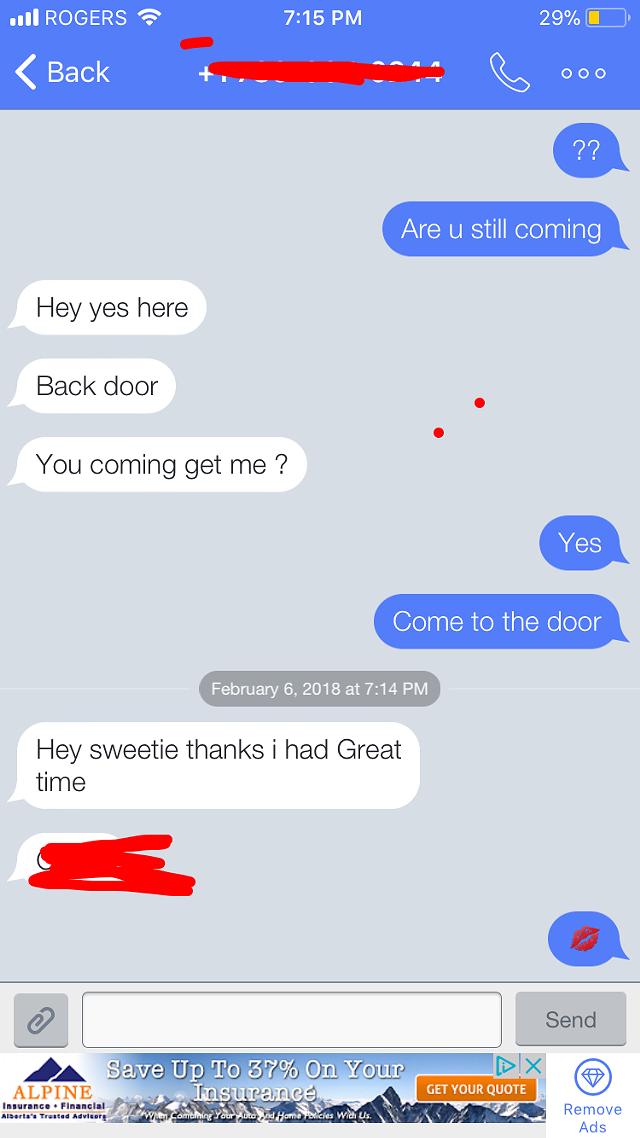
Task: Tap the paperclip attachment button
Action: tap(41, 1020)
